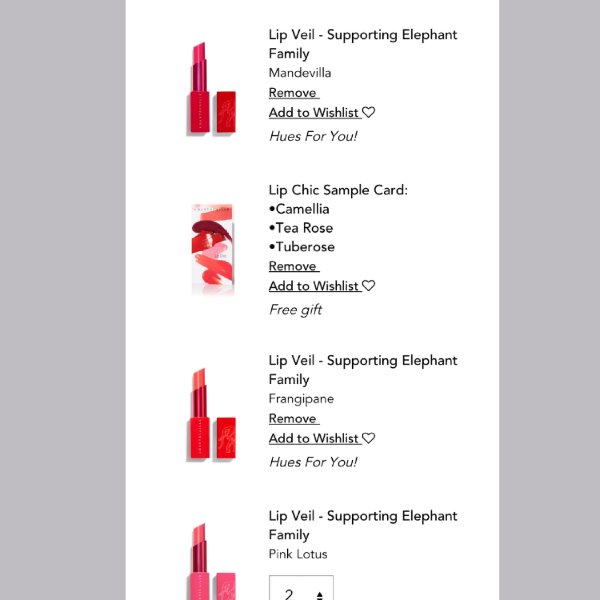This screenshot has width=600, height=600.
Task: Add Mandevilla Lip Veil to wishlist
Action: coord(321,113)
